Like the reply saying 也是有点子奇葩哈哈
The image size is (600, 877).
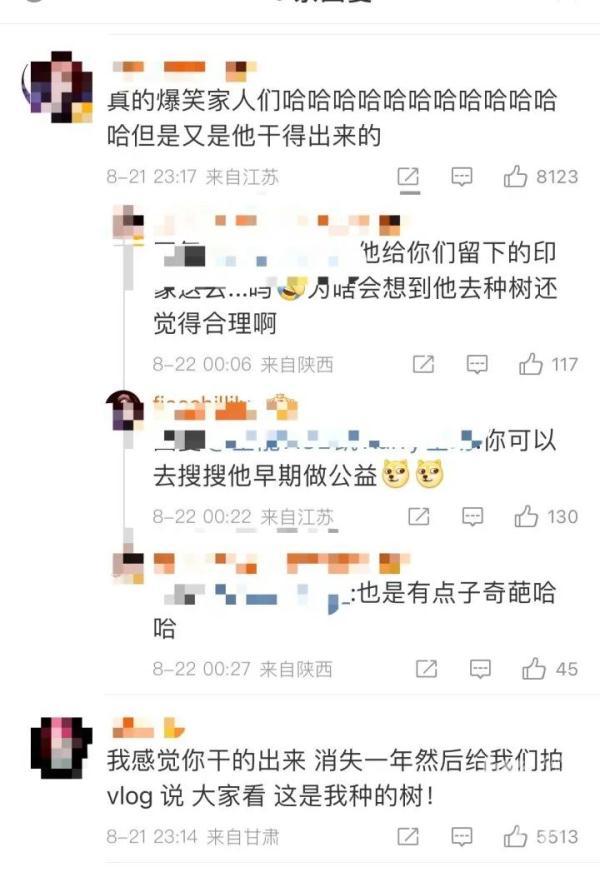533,668
